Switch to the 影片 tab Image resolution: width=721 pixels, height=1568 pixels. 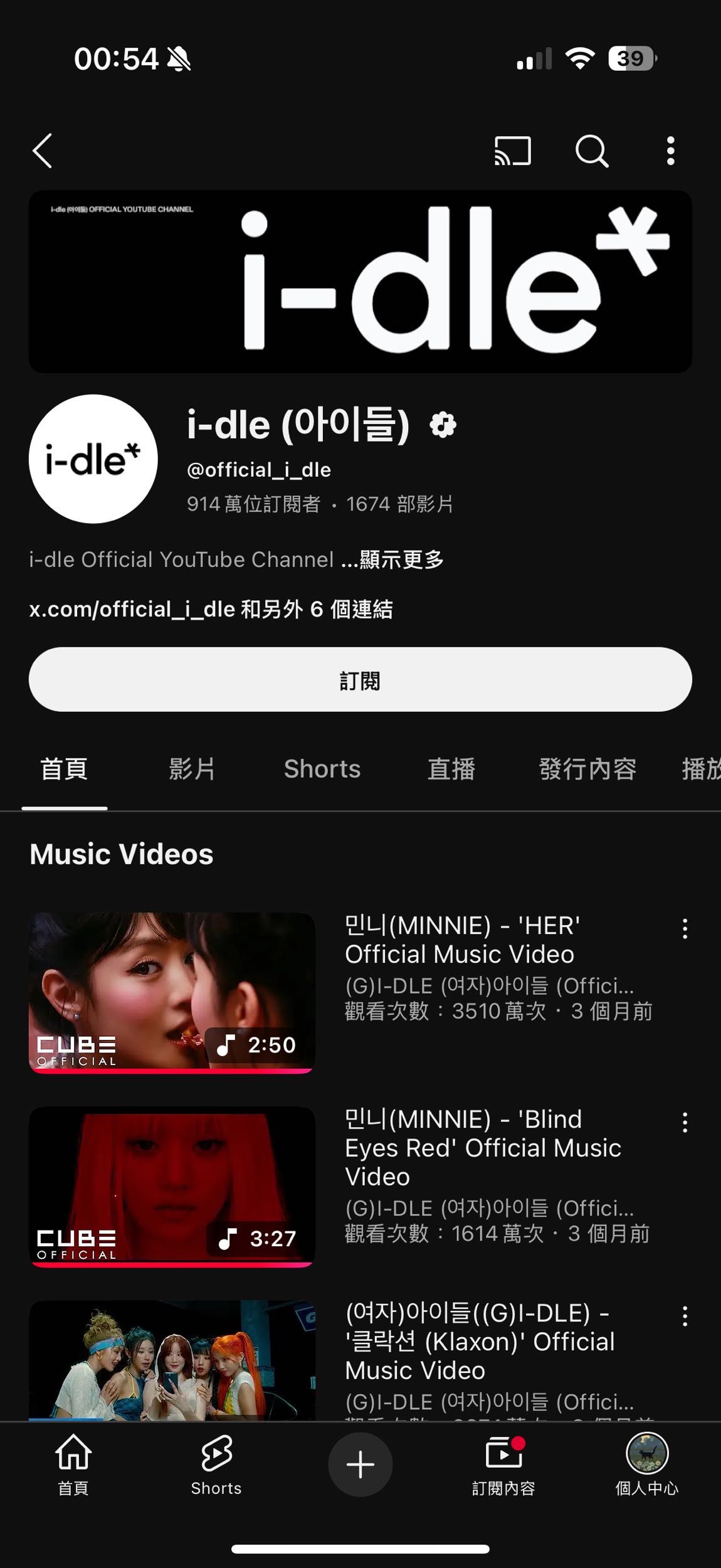(192, 769)
